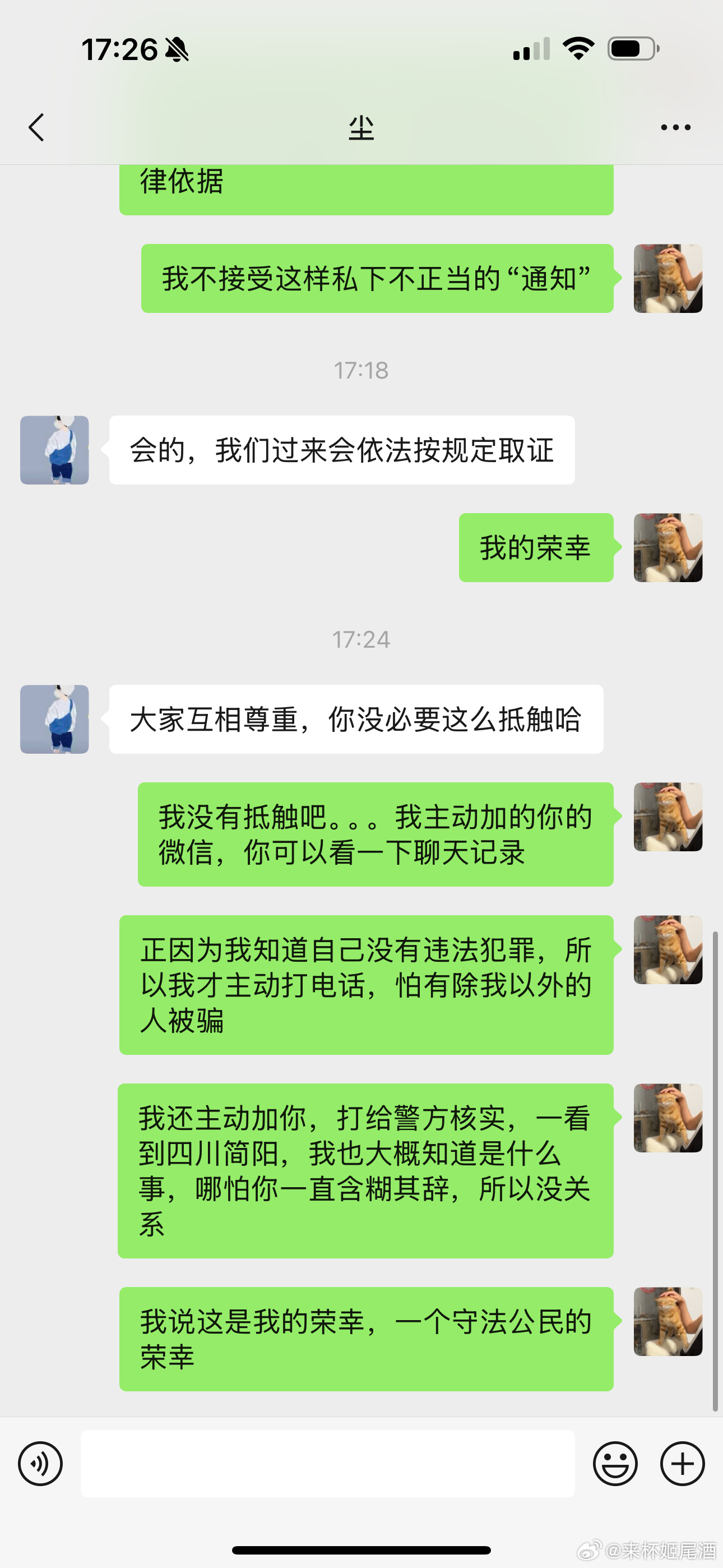Go back to the chat list

(x=36, y=128)
